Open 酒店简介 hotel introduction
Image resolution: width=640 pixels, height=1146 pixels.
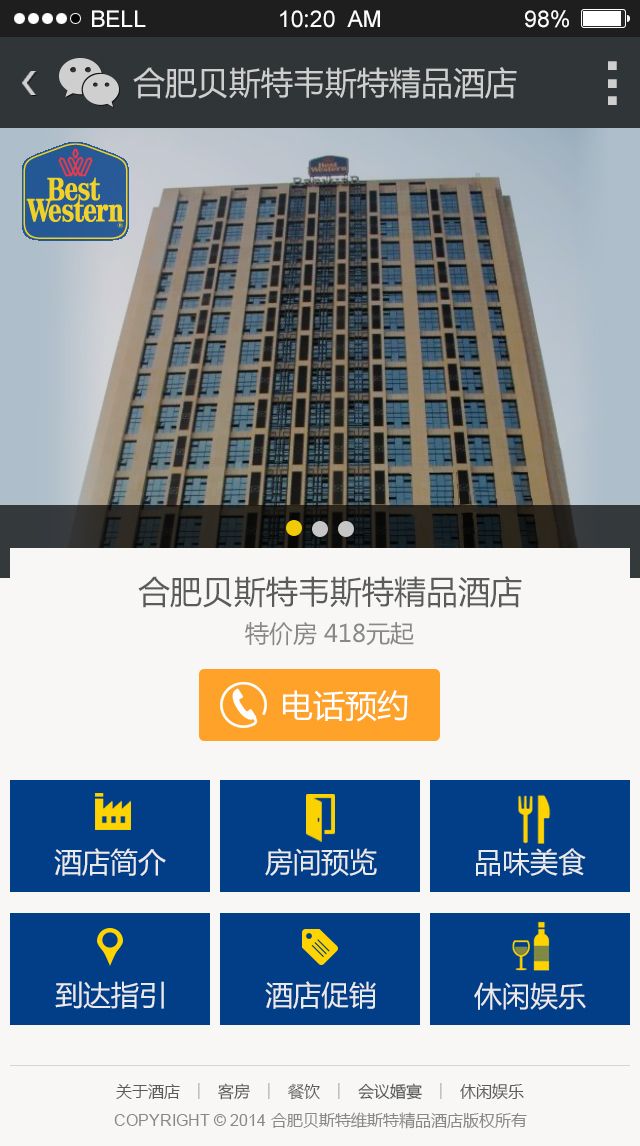click(110, 836)
